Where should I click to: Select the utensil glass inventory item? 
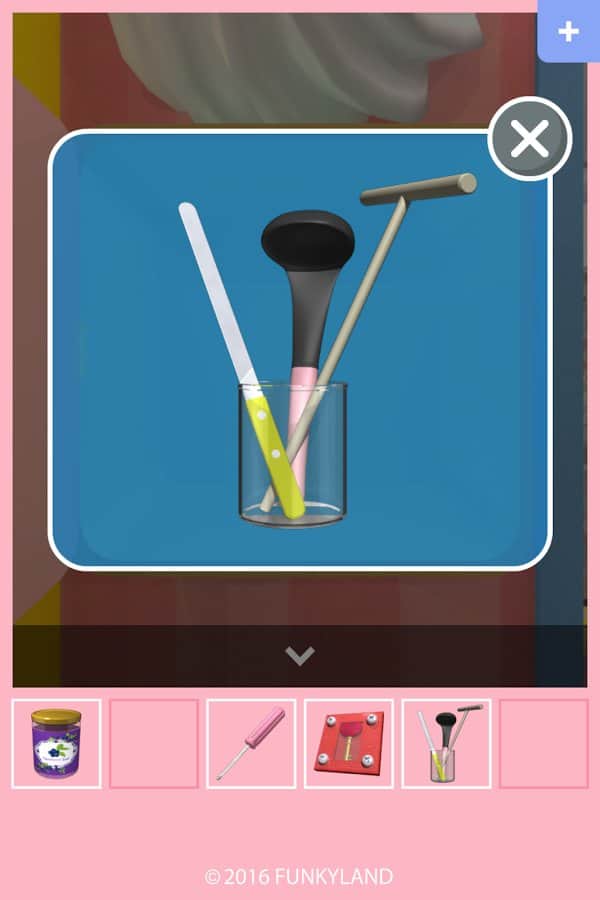[446, 744]
